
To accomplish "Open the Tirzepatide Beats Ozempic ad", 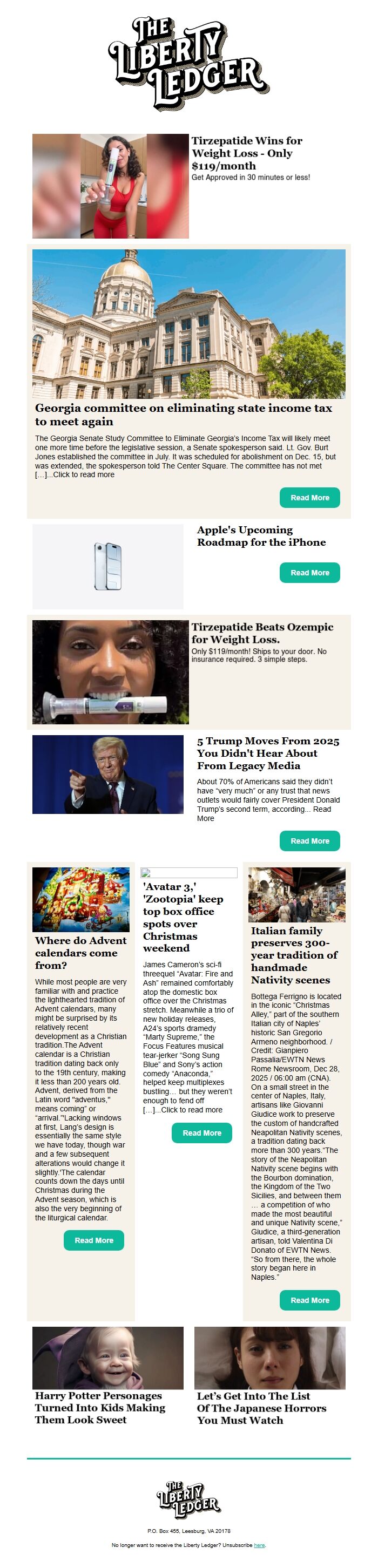I will click(262, 633).
